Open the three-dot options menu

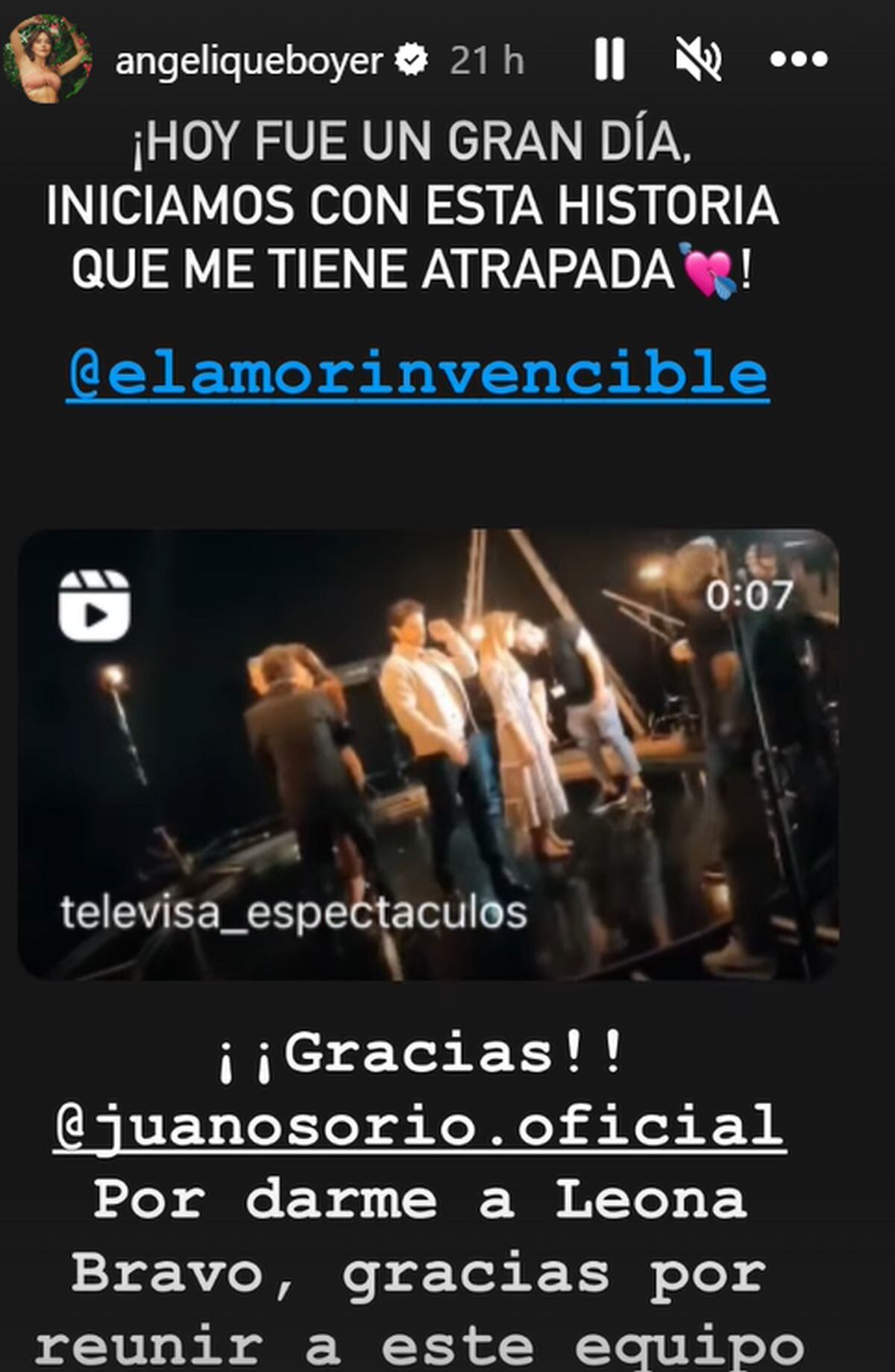pos(800,63)
